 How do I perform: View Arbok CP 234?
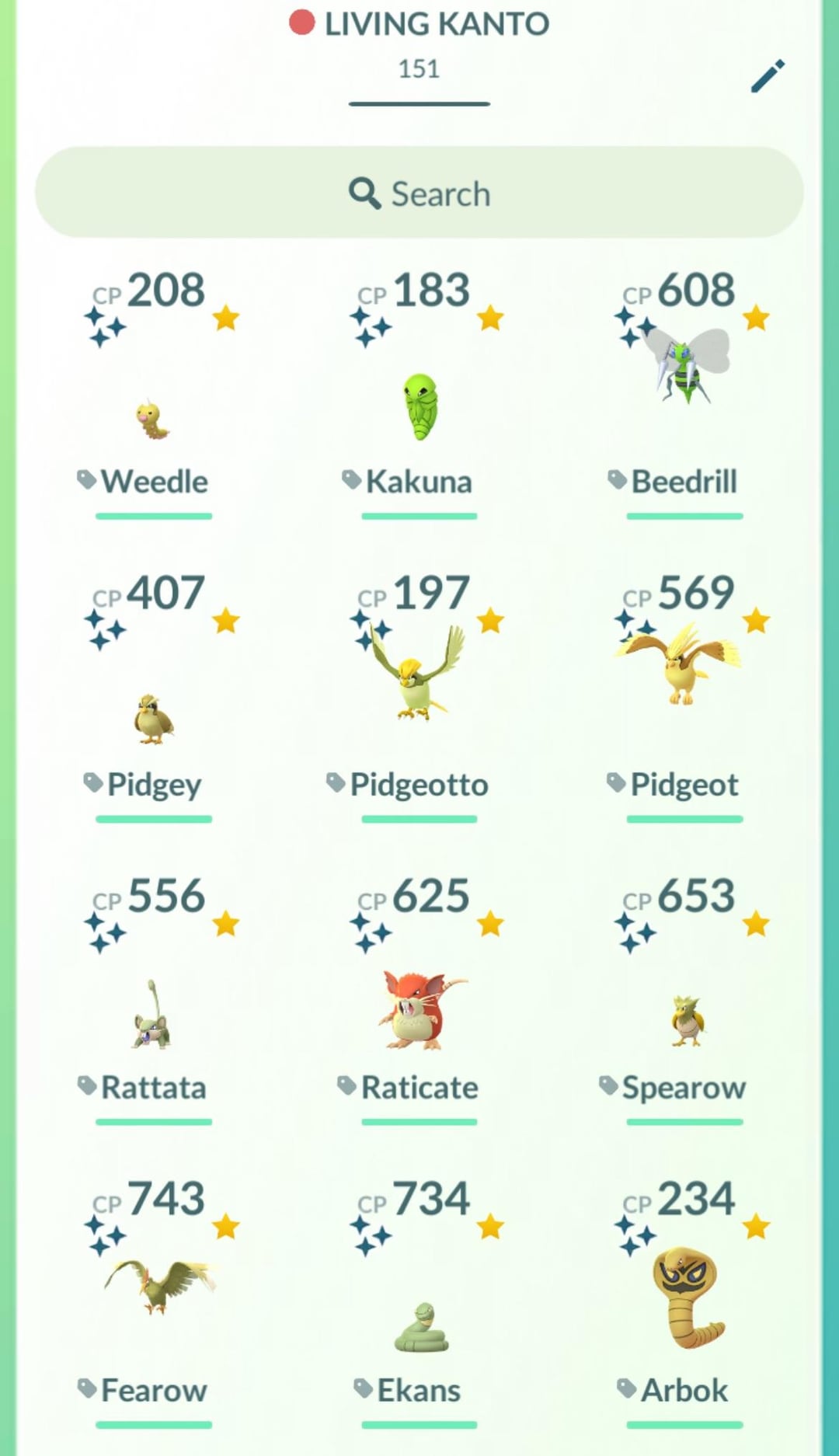tap(685, 1298)
